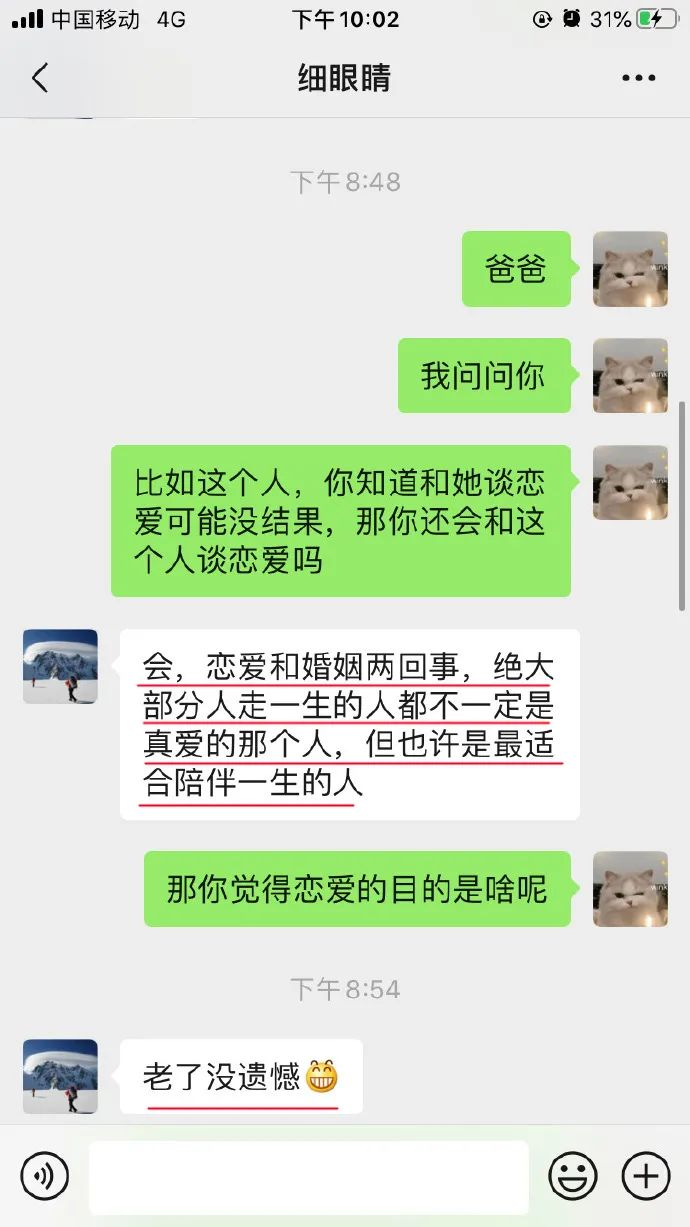This screenshot has width=690, height=1227.
Task: Open mountain avatar beside 老了没遗憾 message
Action: click(60, 1076)
